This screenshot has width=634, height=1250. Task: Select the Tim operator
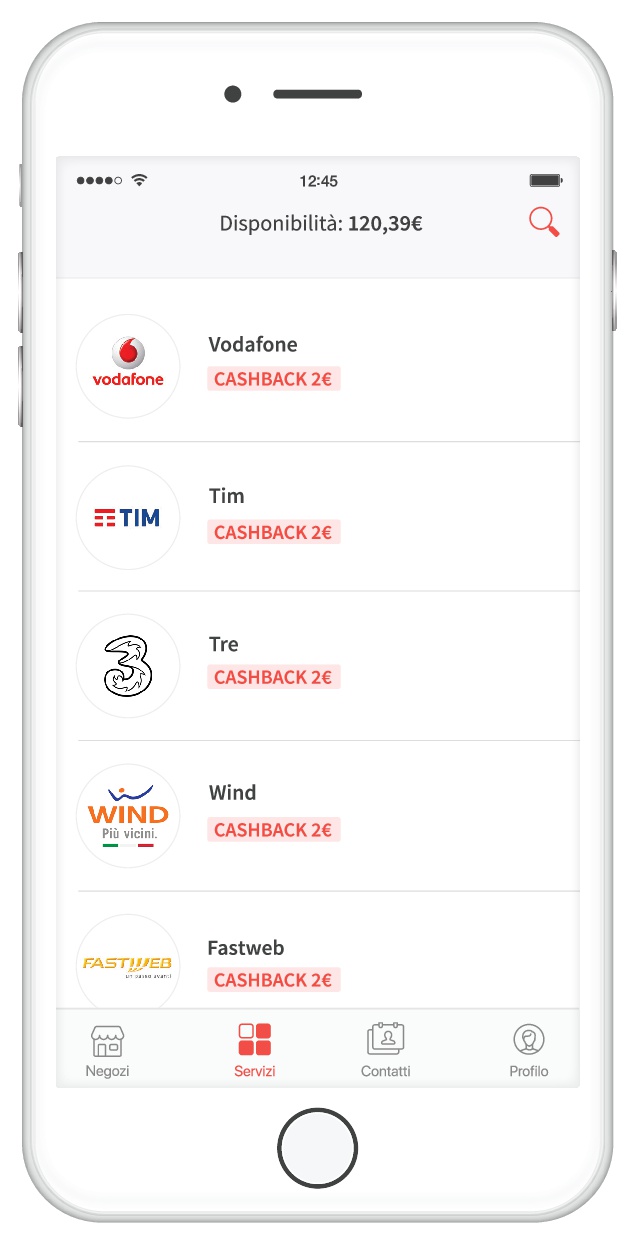(320, 516)
